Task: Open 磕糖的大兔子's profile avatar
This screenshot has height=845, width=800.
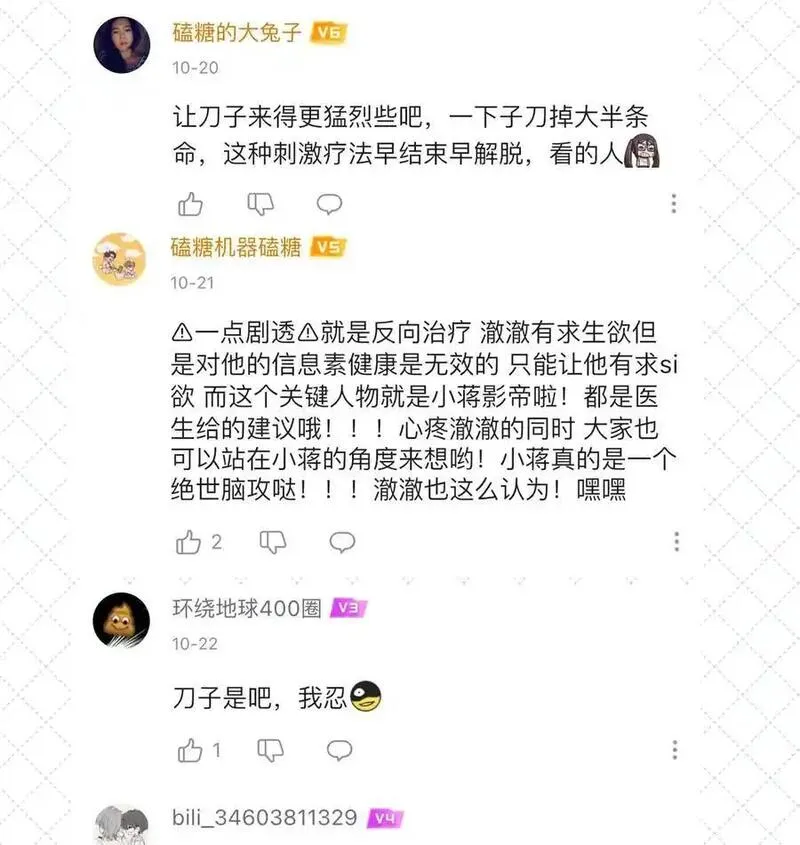Action: click(x=122, y=45)
